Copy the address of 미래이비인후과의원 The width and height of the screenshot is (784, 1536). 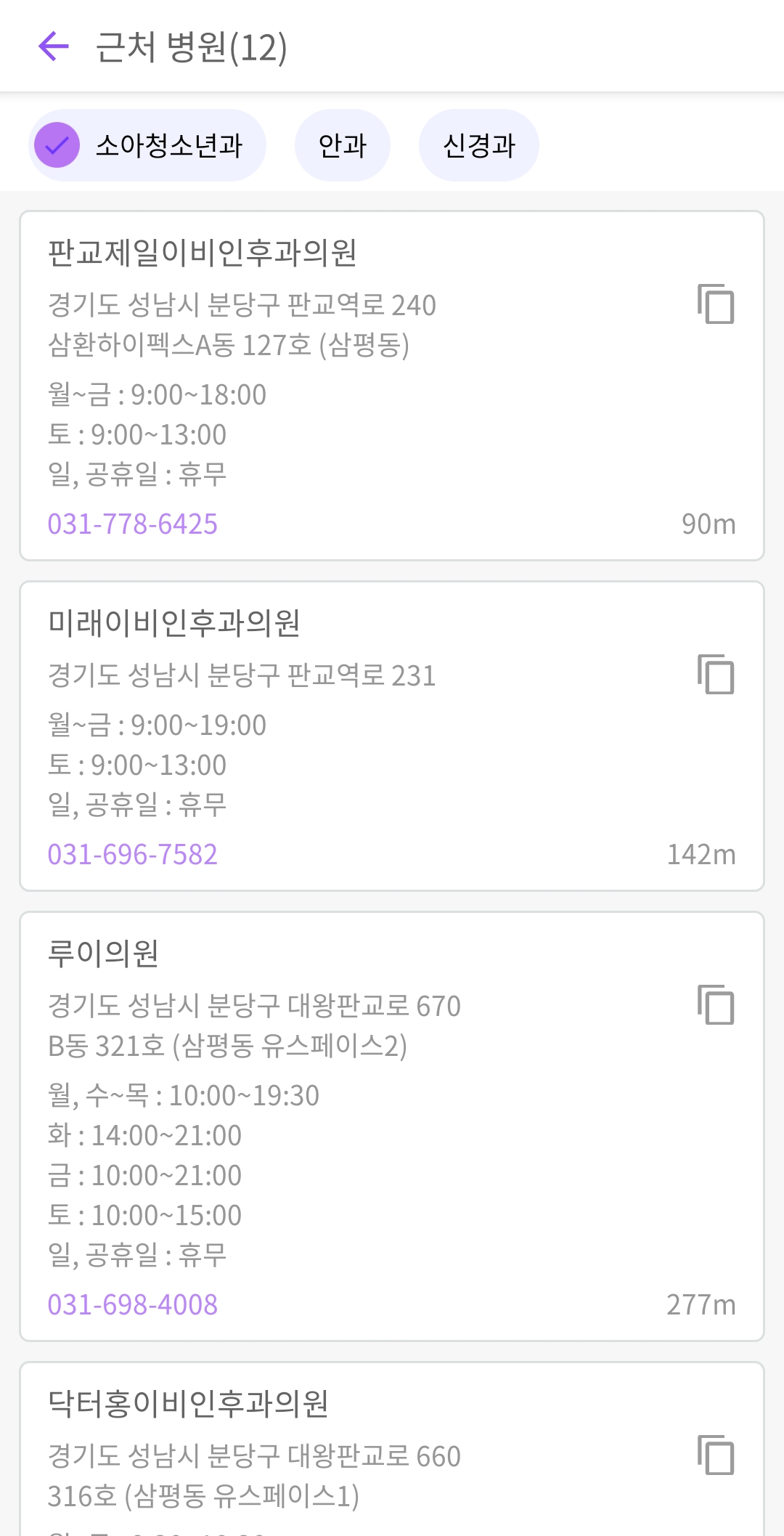716,674
